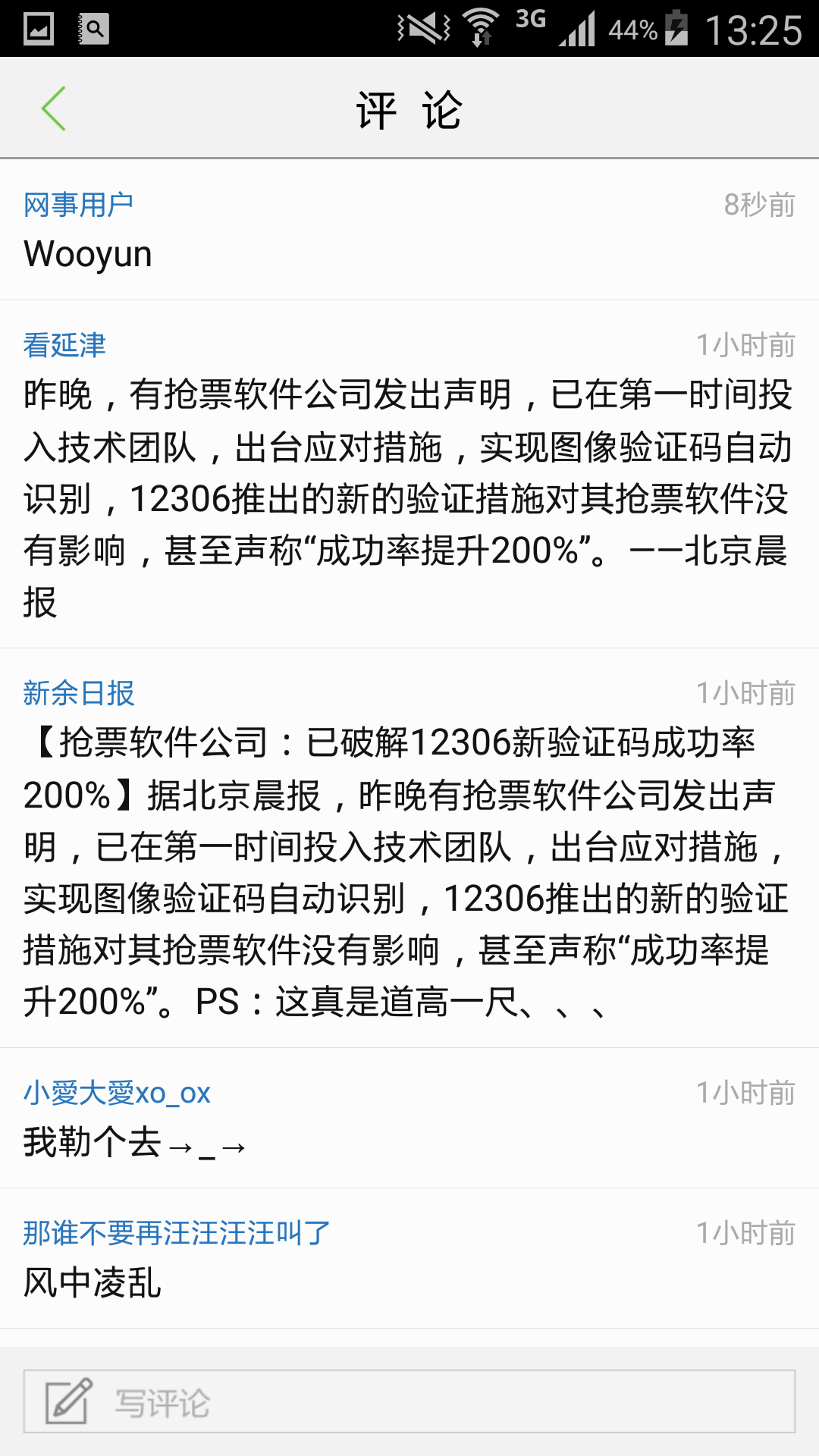Open commenter 那谁不要再汪汪汪汪叫了's name
819x1456 pixels.
[x=177, y=1233]
